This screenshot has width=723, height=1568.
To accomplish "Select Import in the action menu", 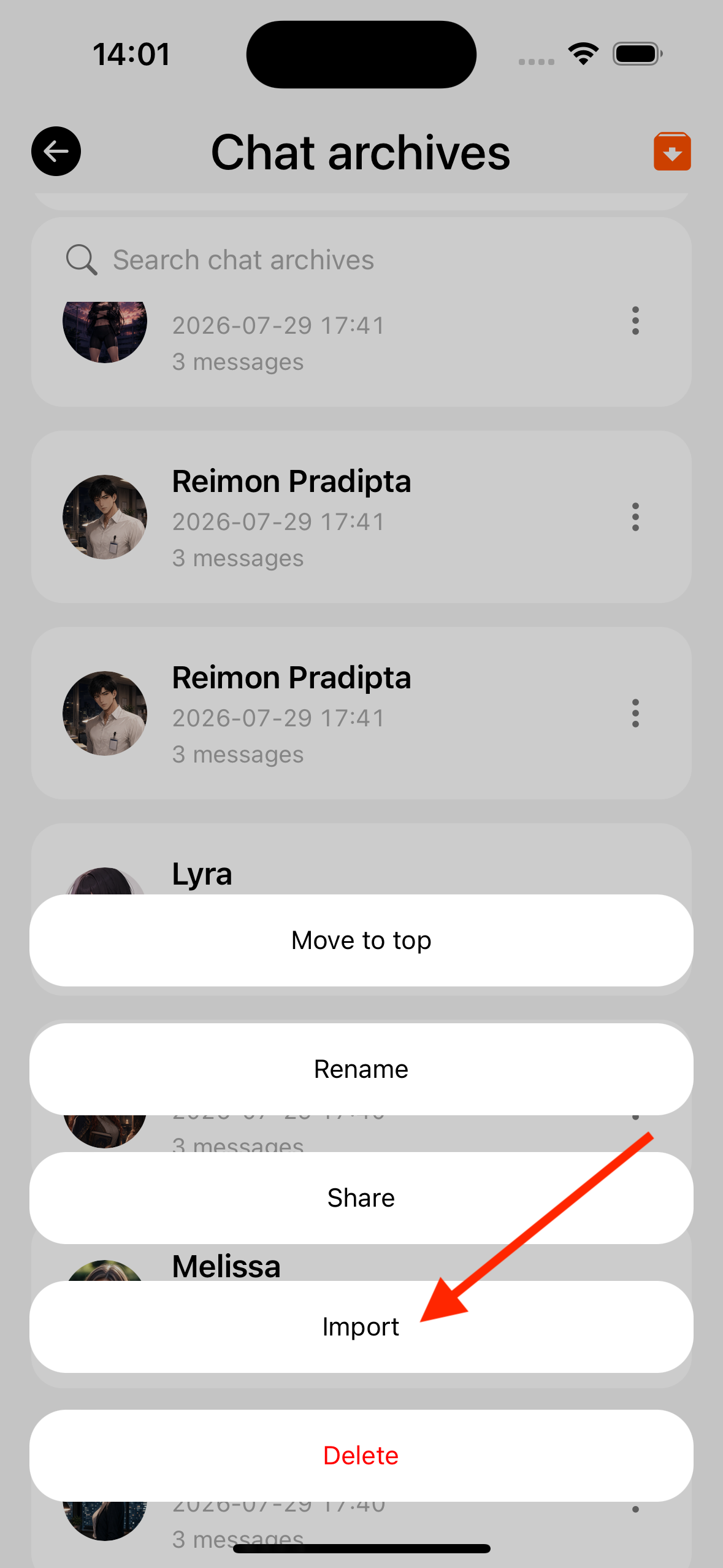I will point(361,1326).
